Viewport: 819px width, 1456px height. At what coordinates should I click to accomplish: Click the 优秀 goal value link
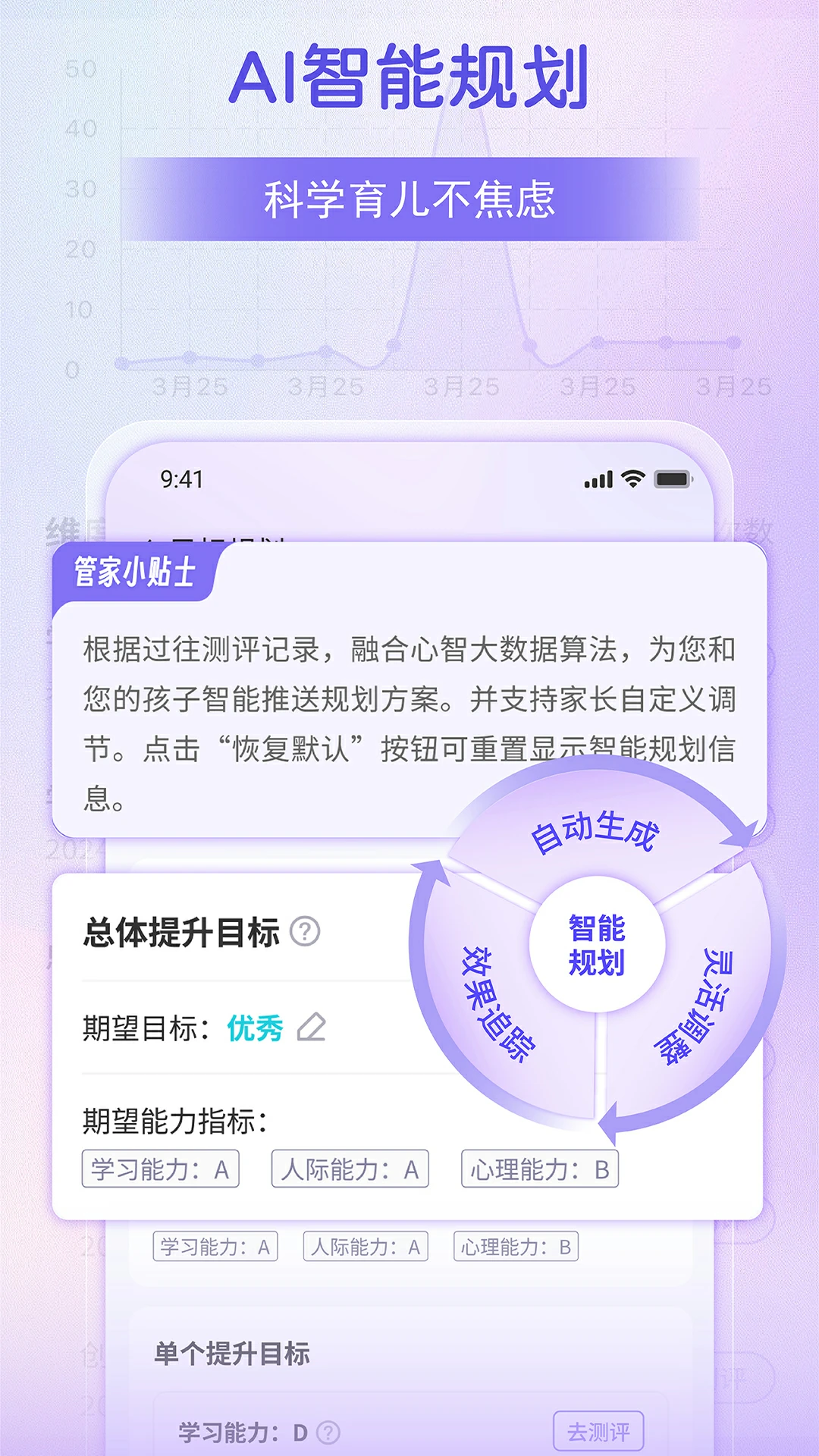(x=254, y=1025)
